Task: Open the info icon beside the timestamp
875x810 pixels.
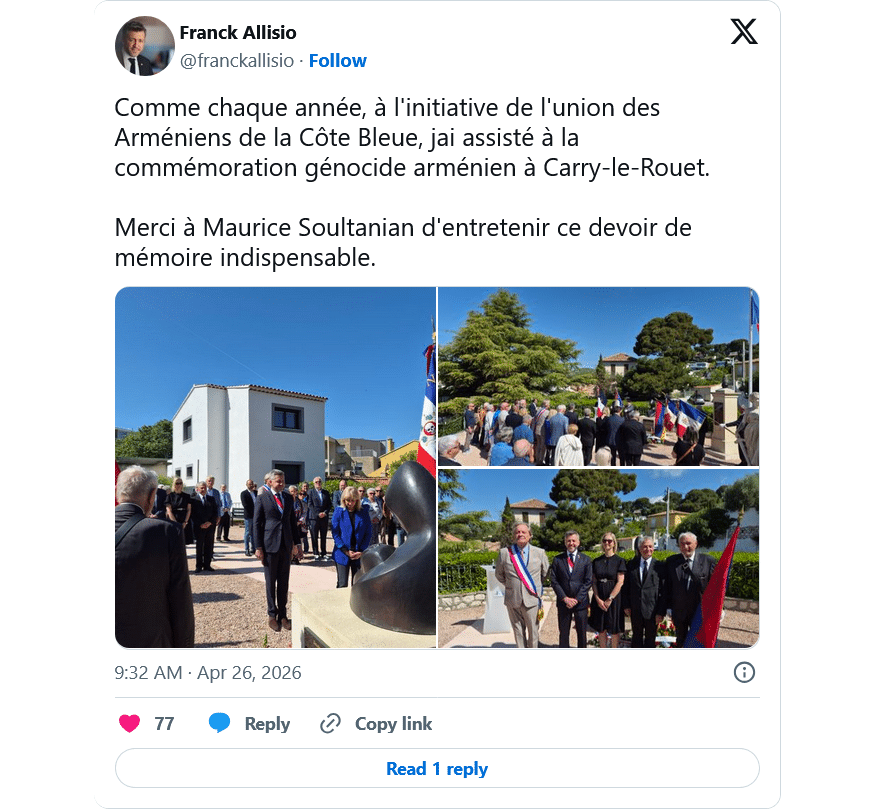Action: pyautogui.click(x=744, y=672)
